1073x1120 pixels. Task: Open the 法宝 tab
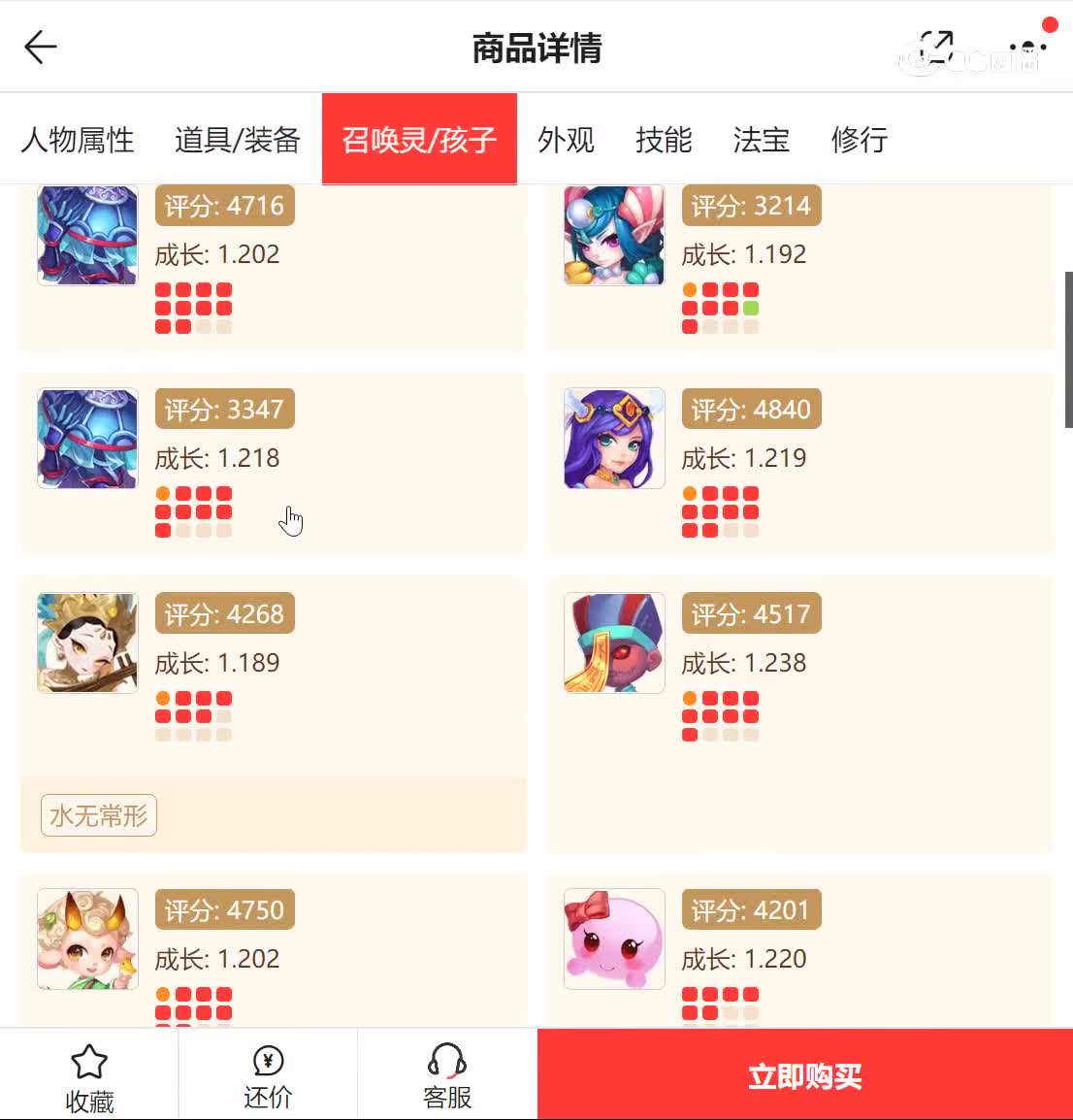point(762,140)
